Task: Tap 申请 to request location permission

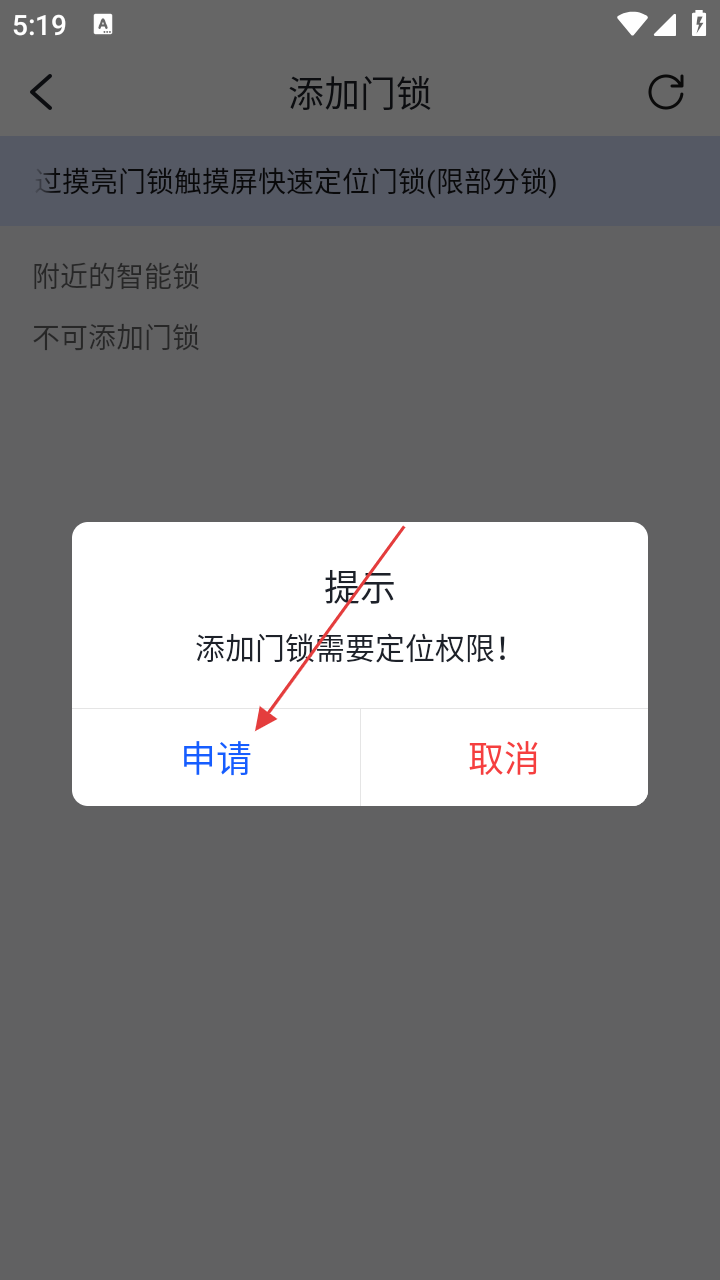Action: [x=216, y=758]
